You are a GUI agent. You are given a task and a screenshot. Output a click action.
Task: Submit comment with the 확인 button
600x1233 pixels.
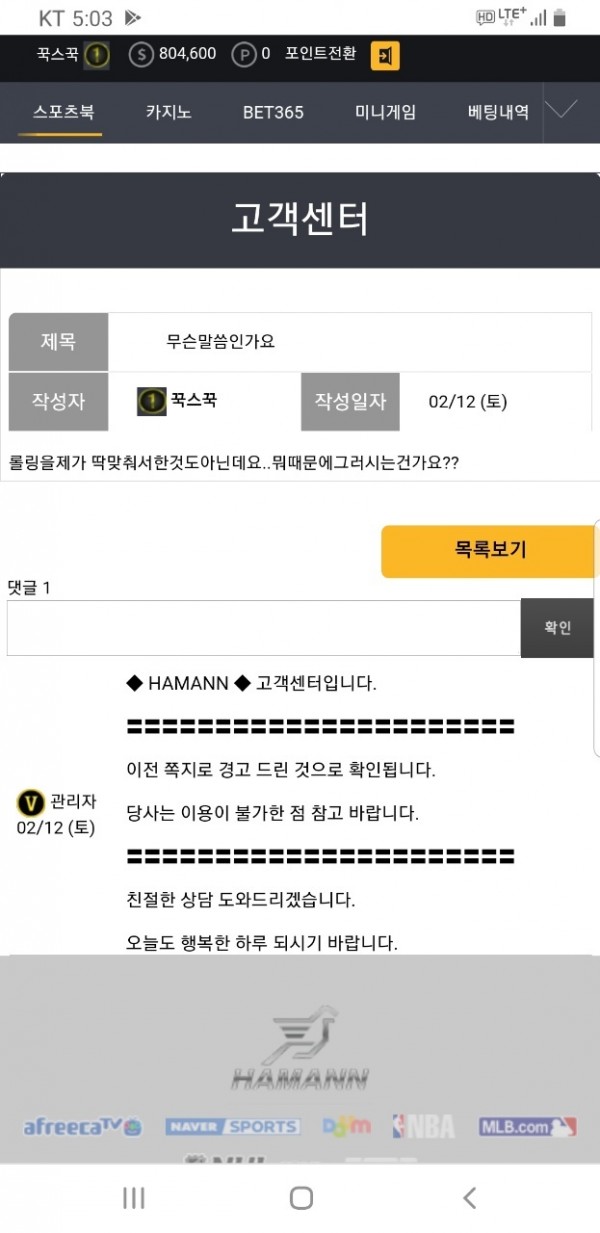[x=557, y=628]
